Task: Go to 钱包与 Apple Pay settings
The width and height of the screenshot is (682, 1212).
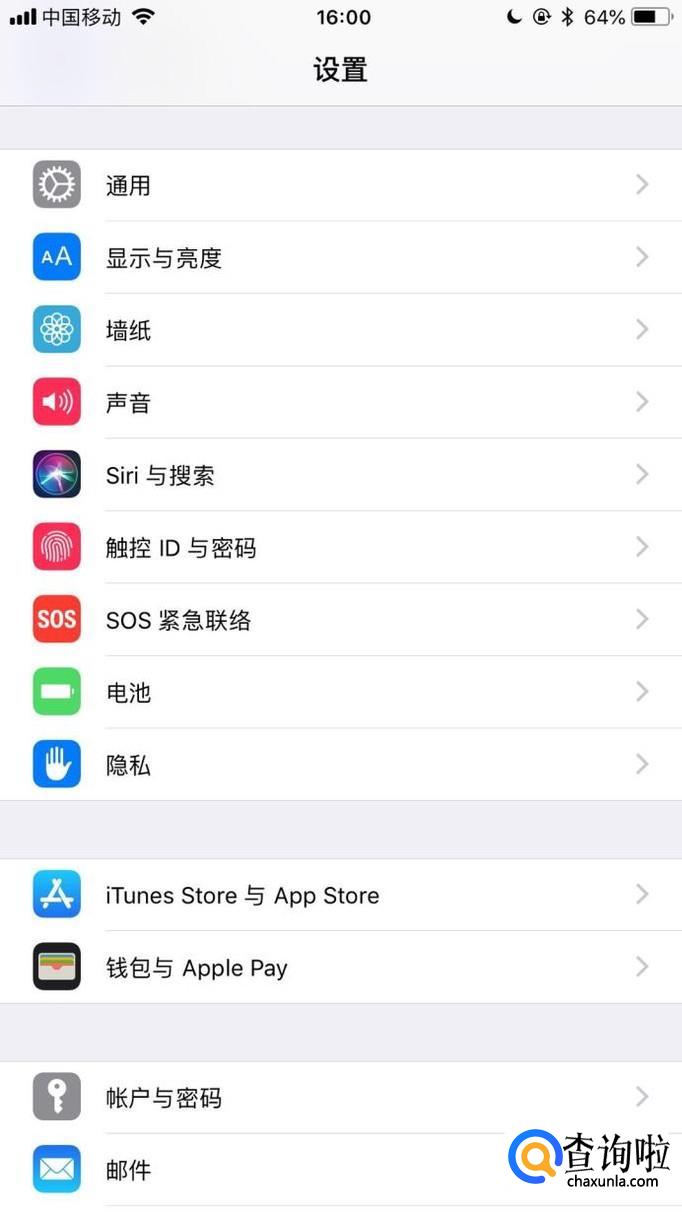Action: tap(340, 967)
